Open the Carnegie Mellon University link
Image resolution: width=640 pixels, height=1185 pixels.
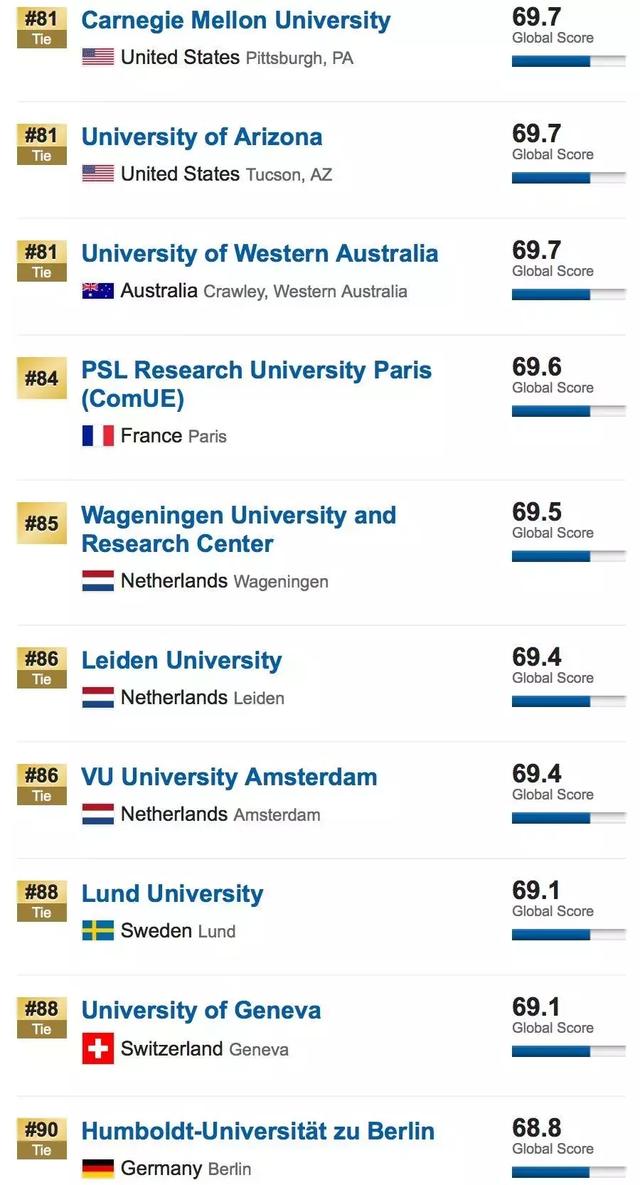click(235, 20)
